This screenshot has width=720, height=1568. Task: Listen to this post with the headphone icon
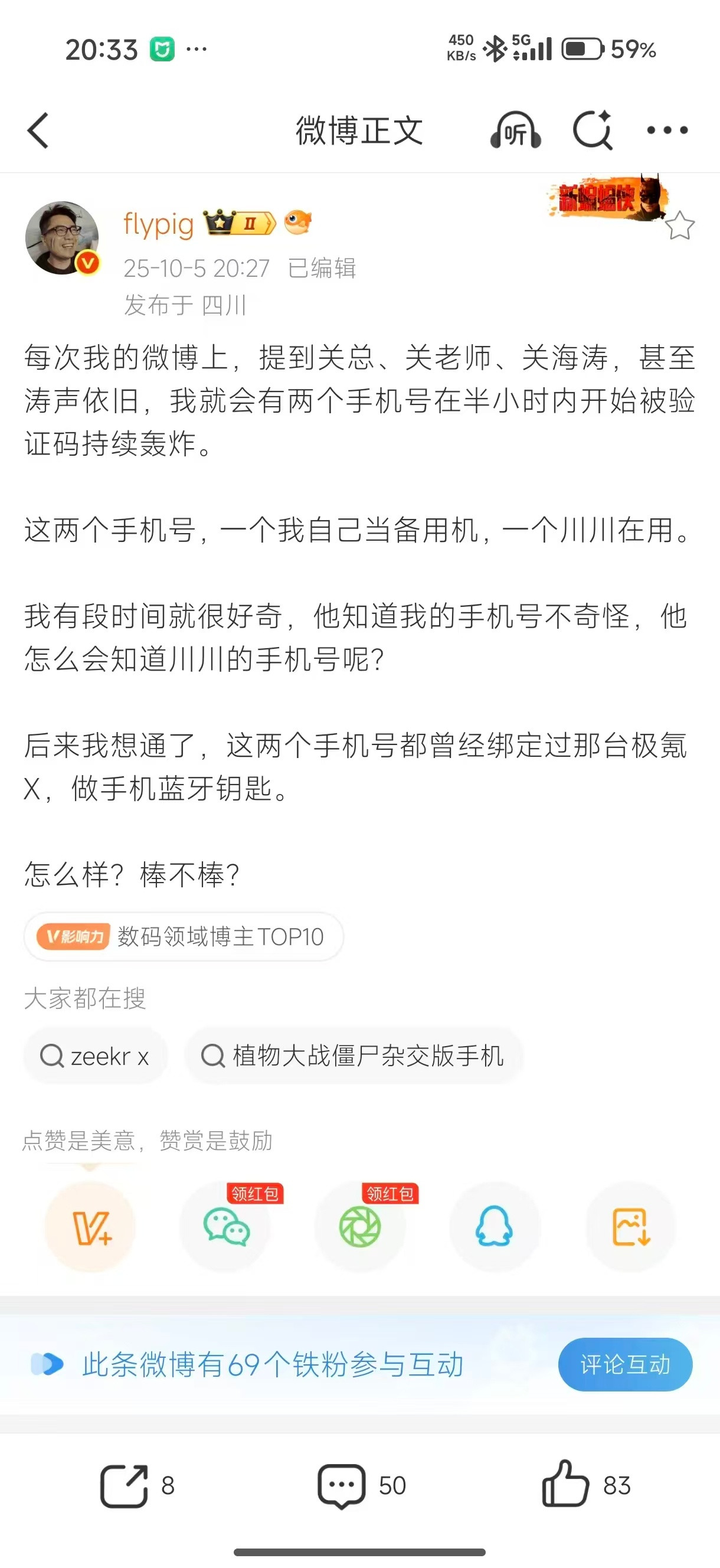[515, 130]
